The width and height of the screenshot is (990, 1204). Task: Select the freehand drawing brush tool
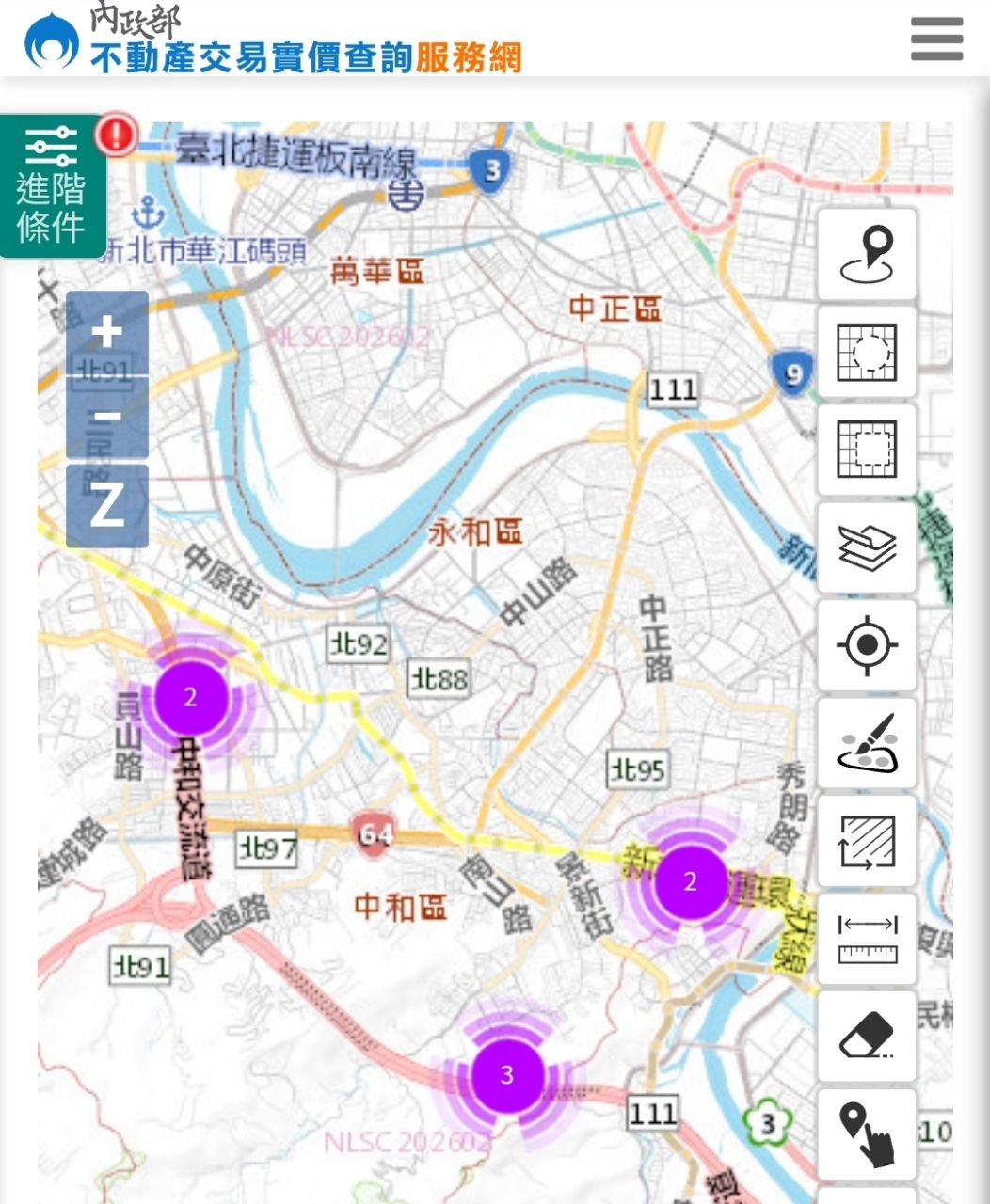click(x=867, y=743)
